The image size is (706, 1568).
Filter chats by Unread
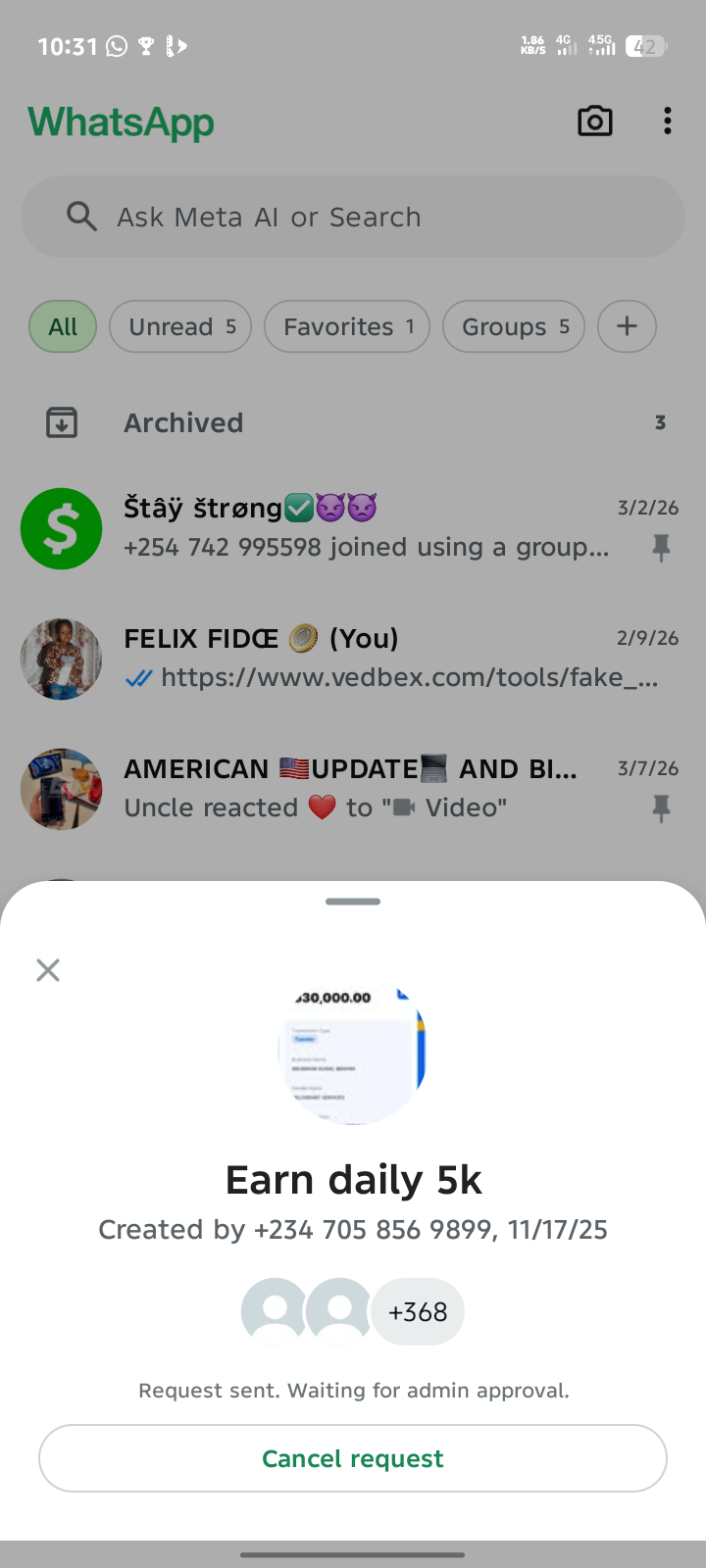[181, 326]
